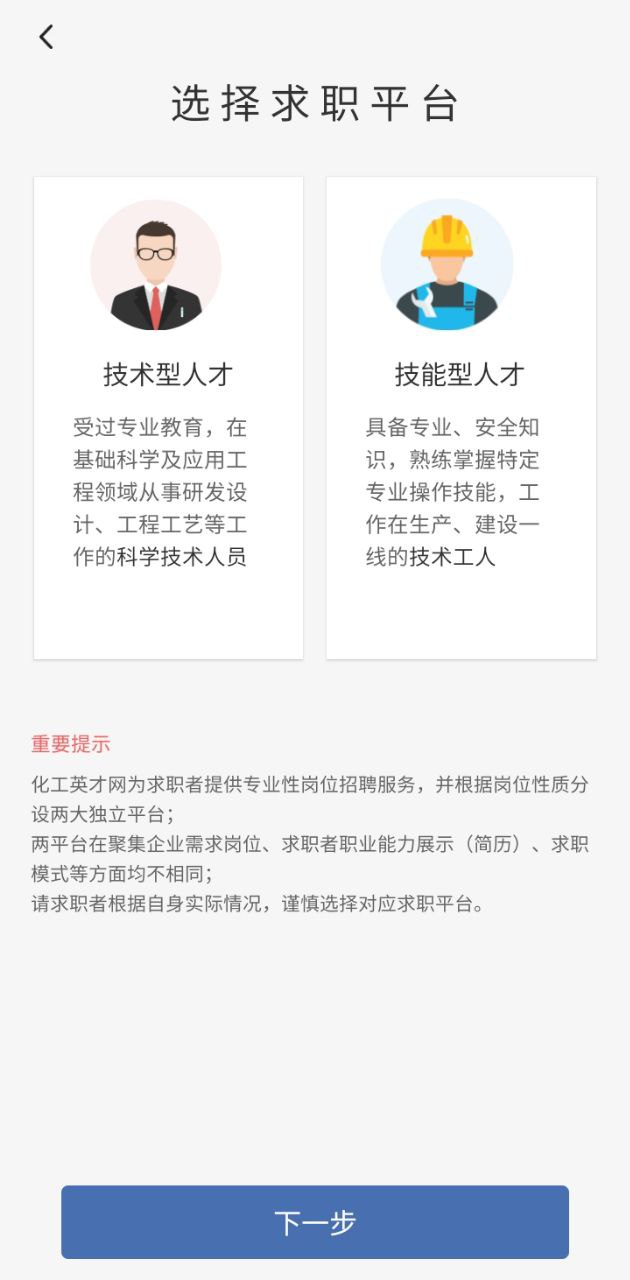Select the 技术型人才 card
Screen dimensions: 630x1280
click(x=168, y=418)
